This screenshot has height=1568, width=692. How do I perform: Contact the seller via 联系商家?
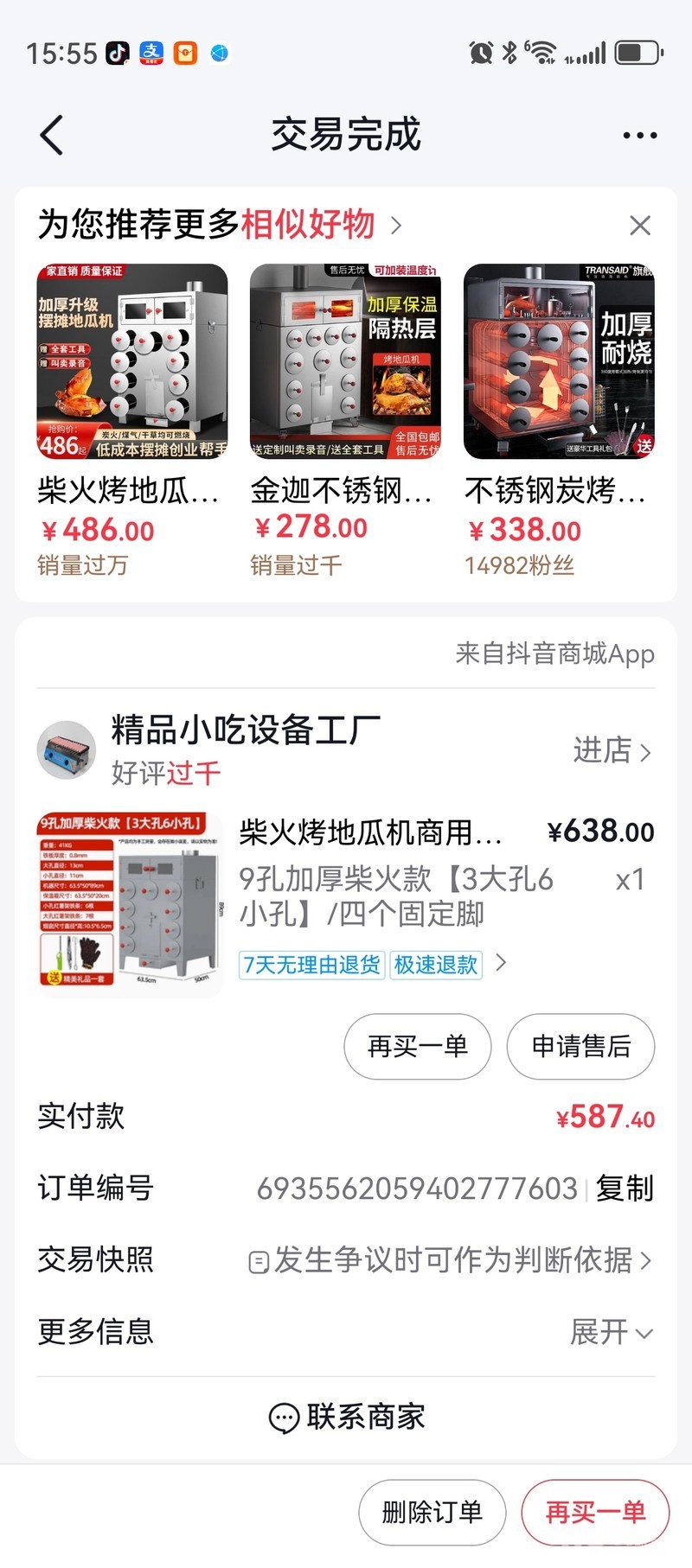coord(346,1417)
